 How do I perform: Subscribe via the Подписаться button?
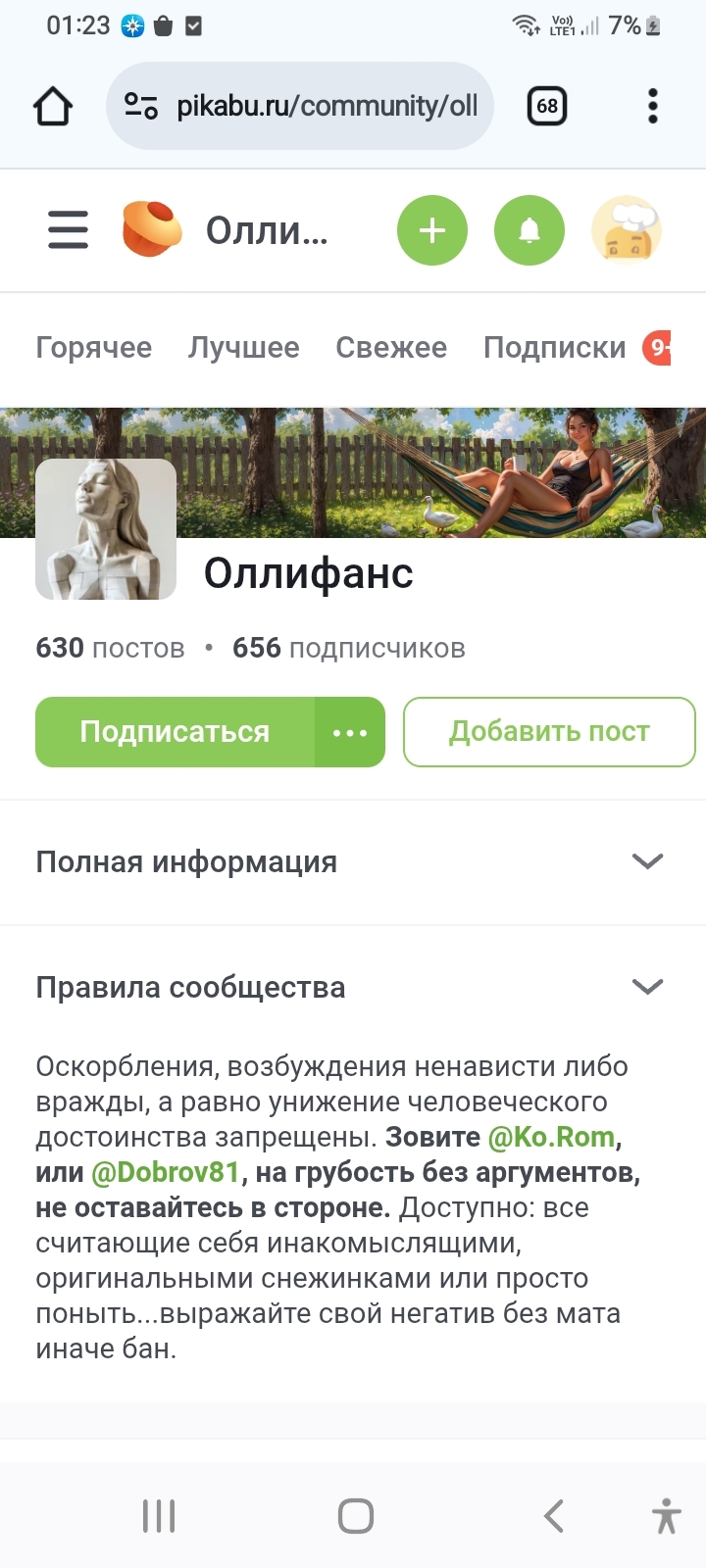click(175, 732)
